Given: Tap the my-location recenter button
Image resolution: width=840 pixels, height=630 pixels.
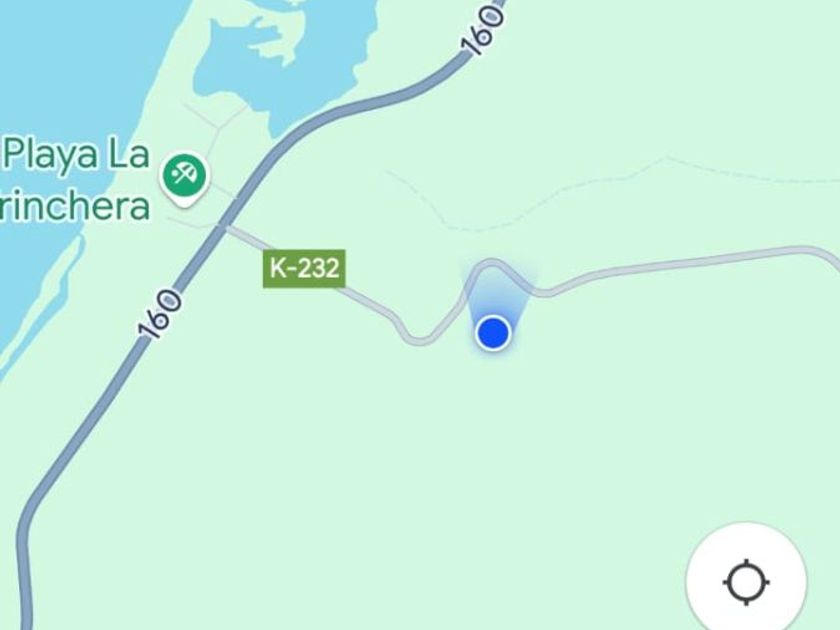Looking at the screenshot, I should point(746,582).
